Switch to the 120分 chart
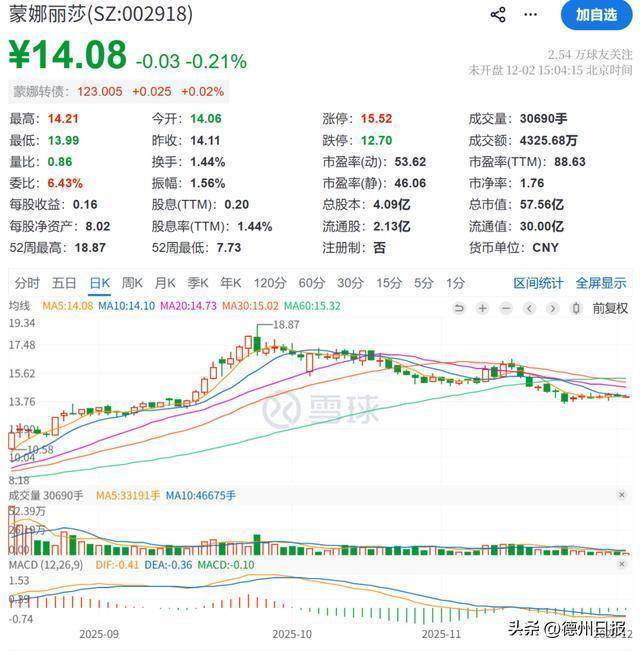Image resolution: width=640 pixels, height=651 pixels. tap(269, 283)
